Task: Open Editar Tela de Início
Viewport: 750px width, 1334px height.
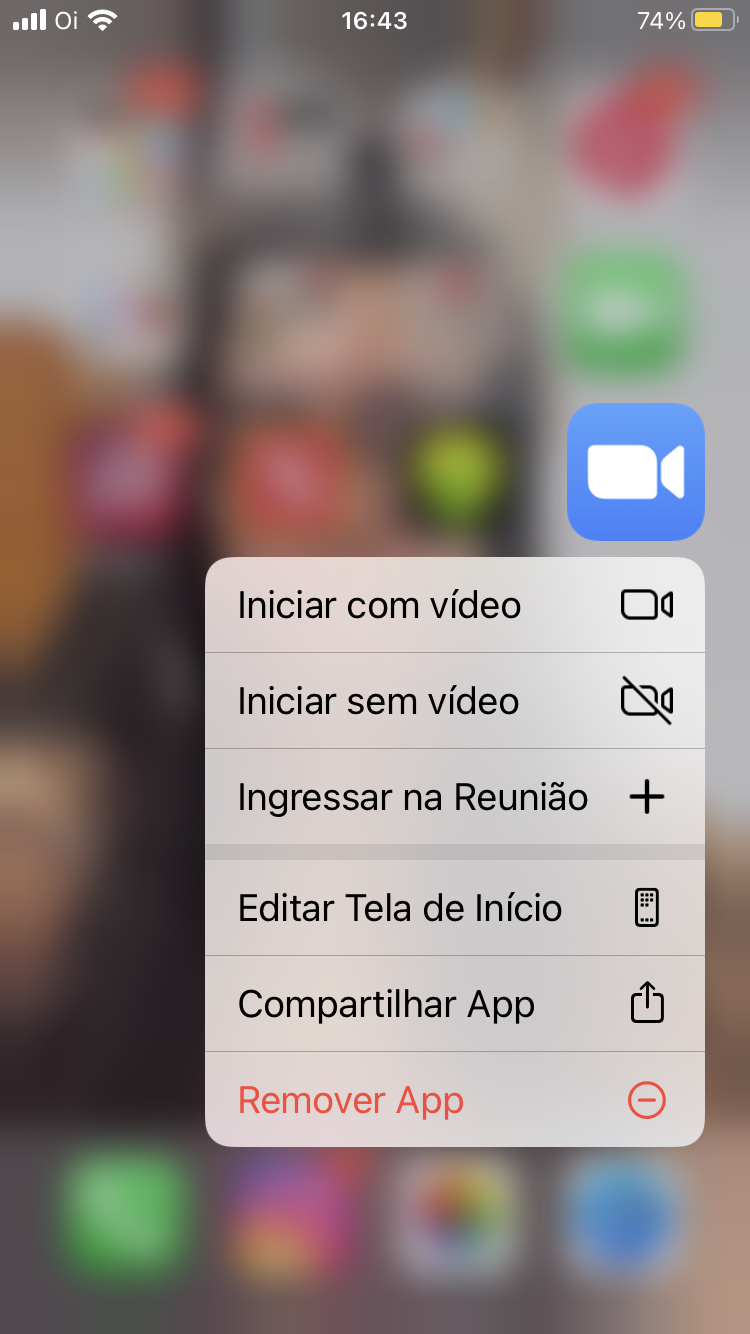Action: click(454, 908)
